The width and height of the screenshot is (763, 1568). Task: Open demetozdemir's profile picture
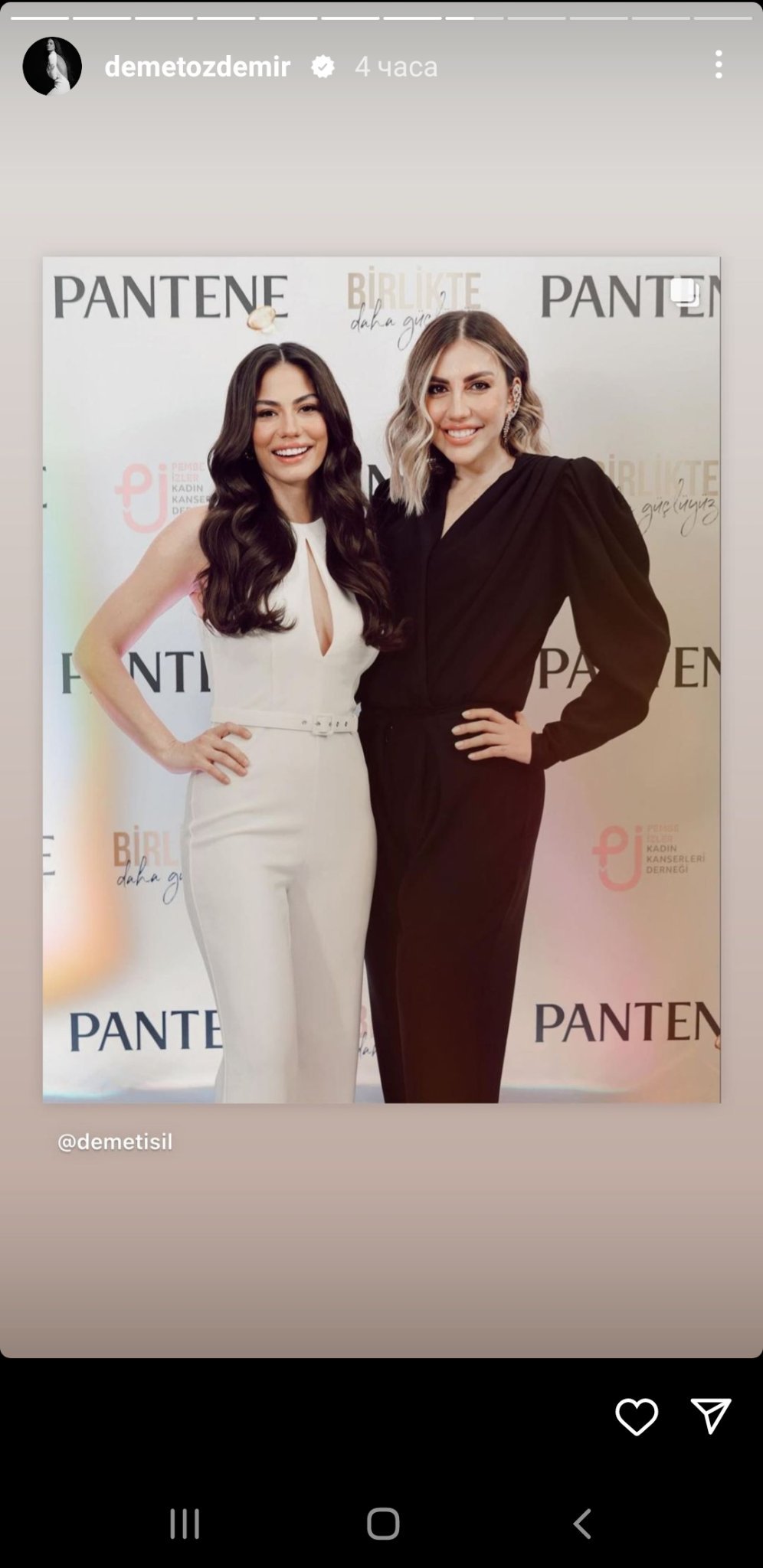[x=52, y=66]
